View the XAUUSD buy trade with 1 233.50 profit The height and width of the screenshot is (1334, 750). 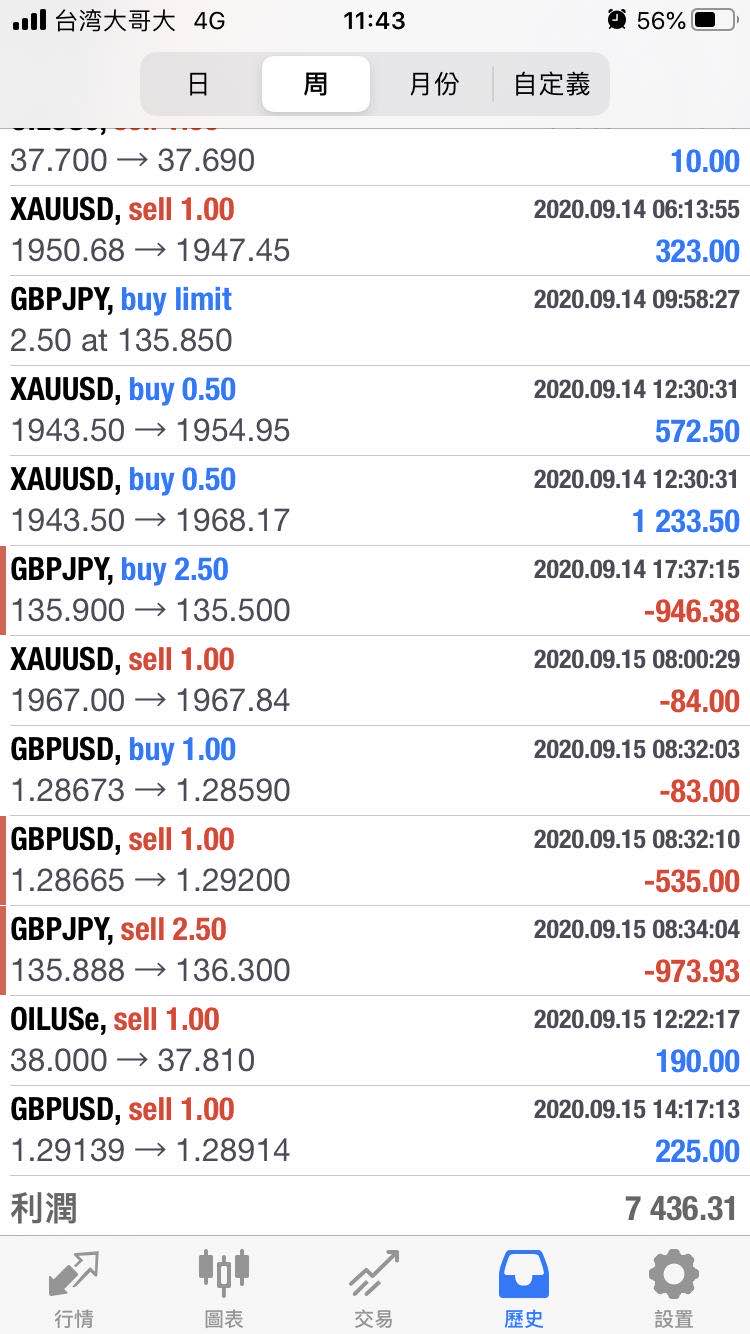pos(375,501)
